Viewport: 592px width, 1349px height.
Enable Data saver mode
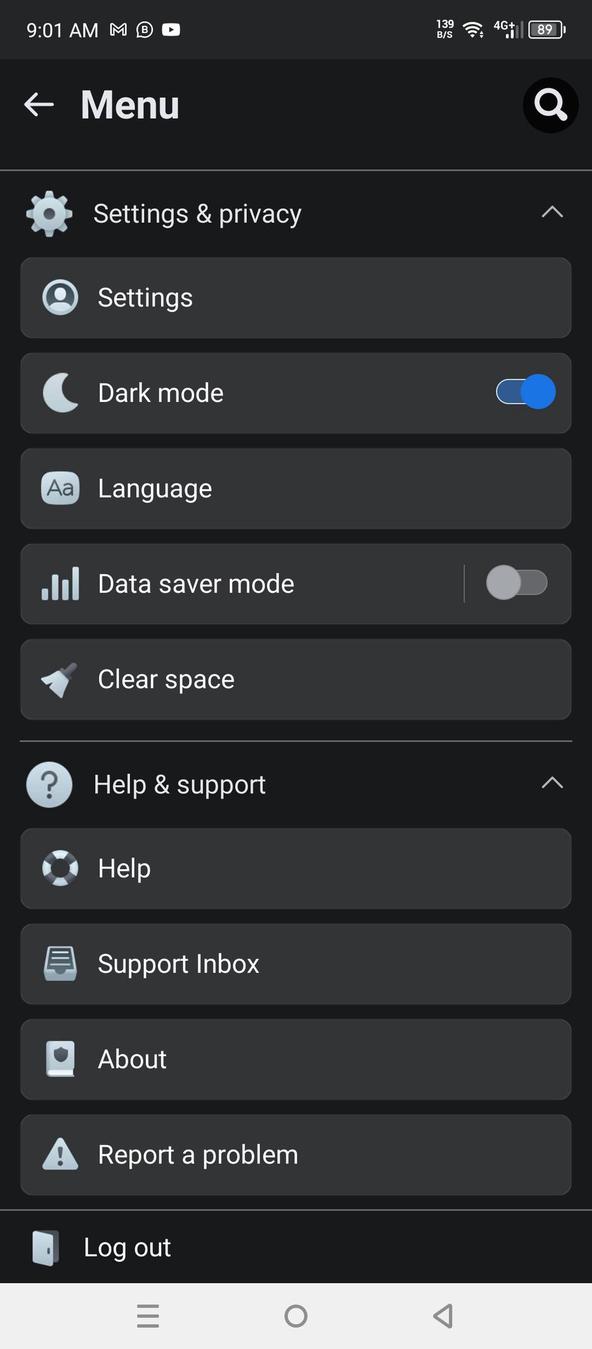(517, 583)
